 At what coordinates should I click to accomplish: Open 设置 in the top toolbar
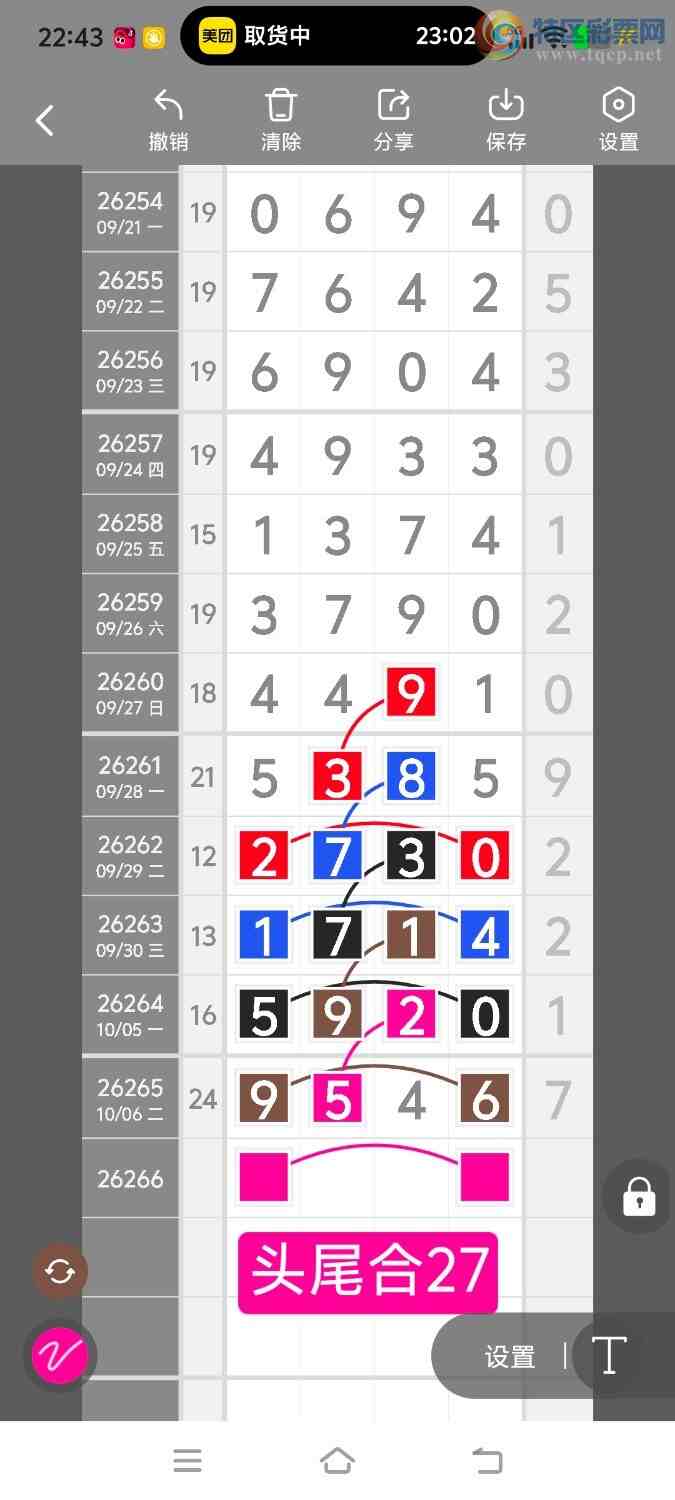(x=618, y=121)
